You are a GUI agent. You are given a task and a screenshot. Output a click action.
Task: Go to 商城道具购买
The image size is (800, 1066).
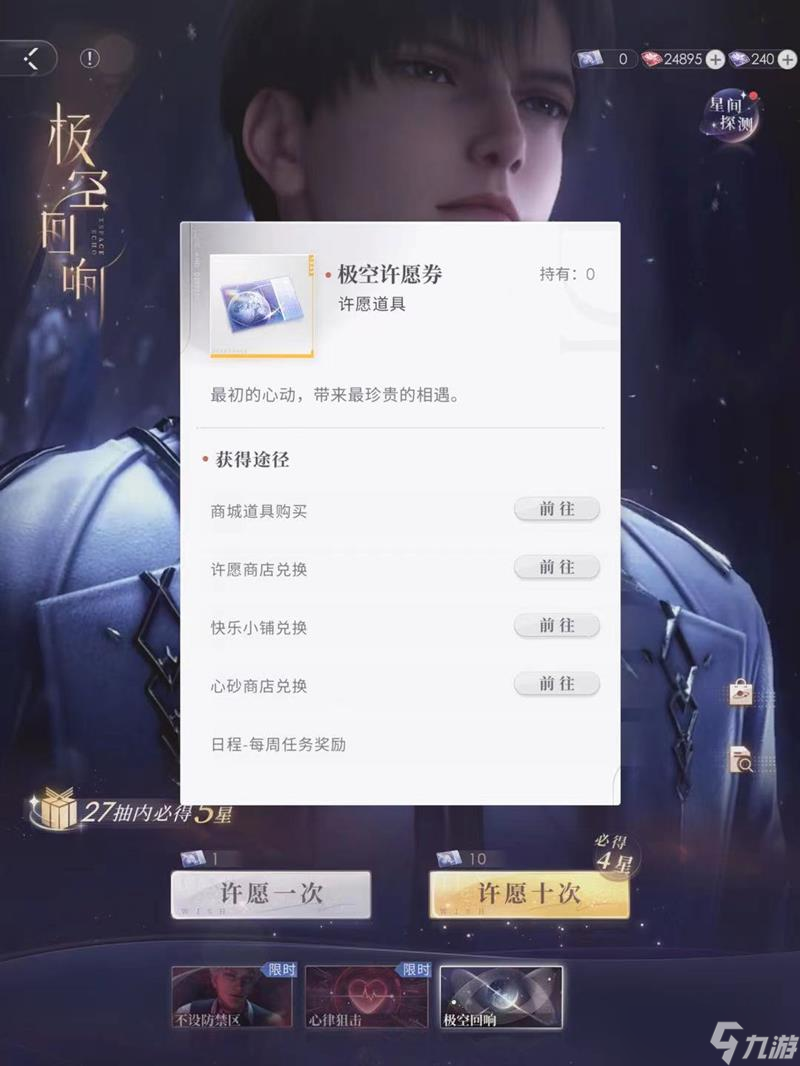coord(557,509)
